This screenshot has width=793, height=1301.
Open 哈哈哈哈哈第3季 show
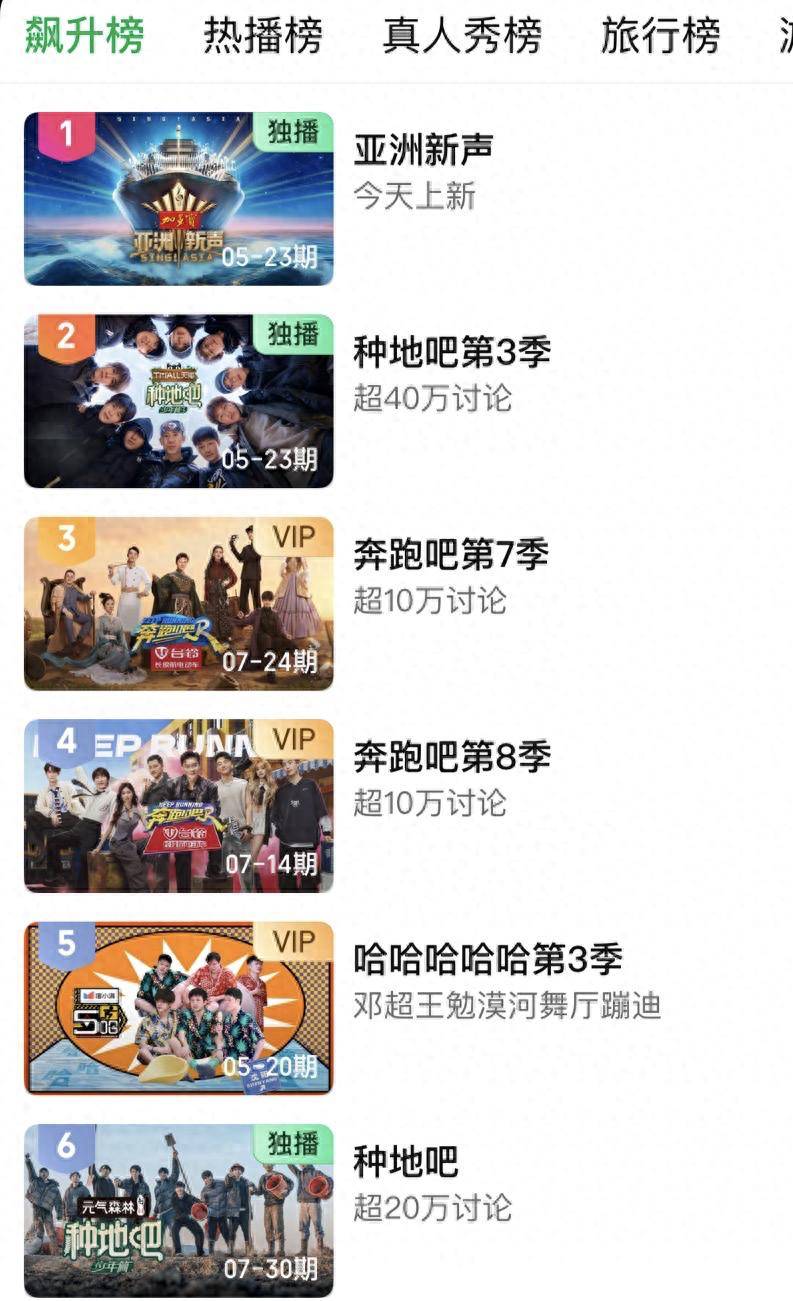(178, 1007)
